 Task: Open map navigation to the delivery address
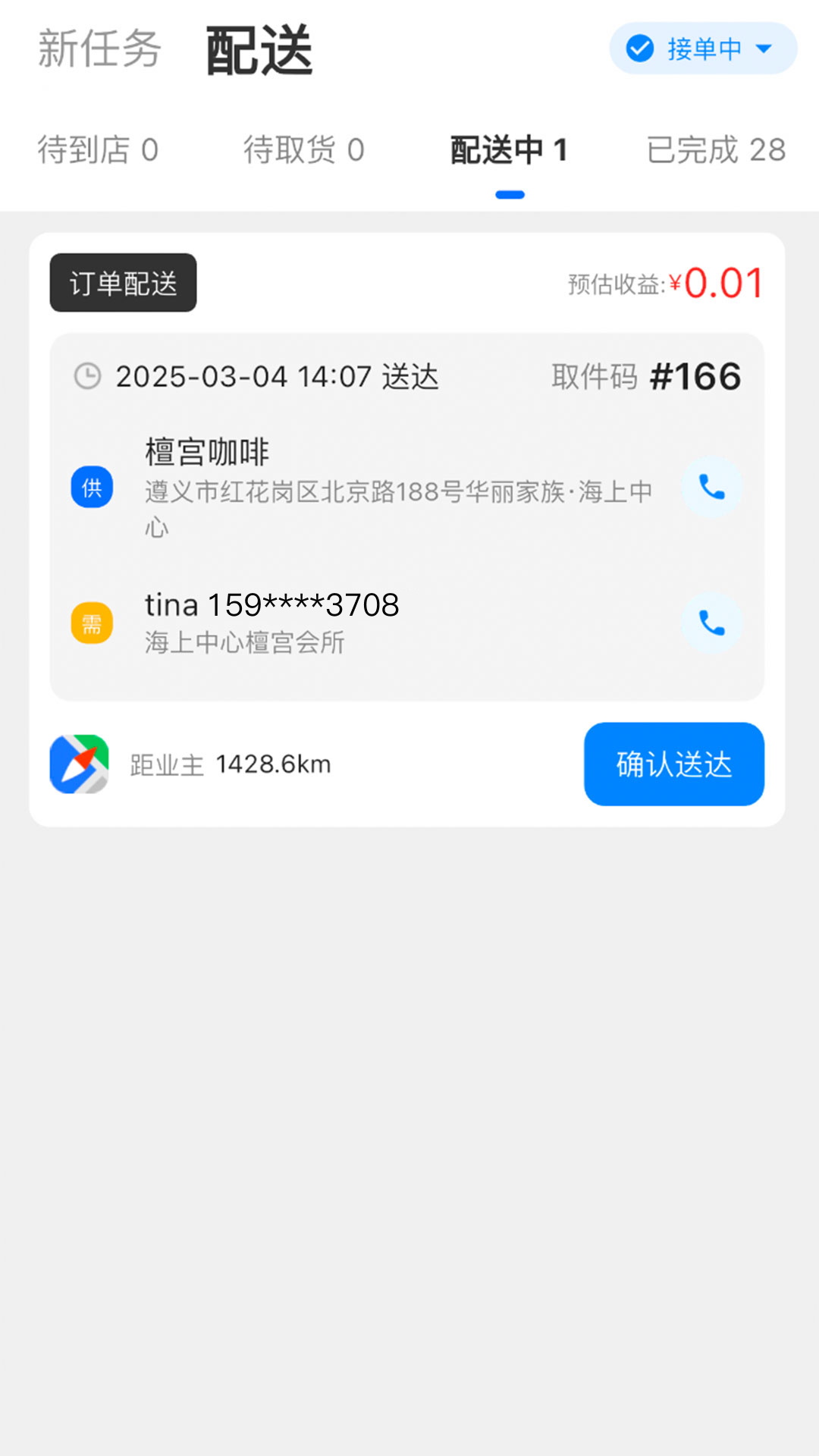[x=79, y=764]
